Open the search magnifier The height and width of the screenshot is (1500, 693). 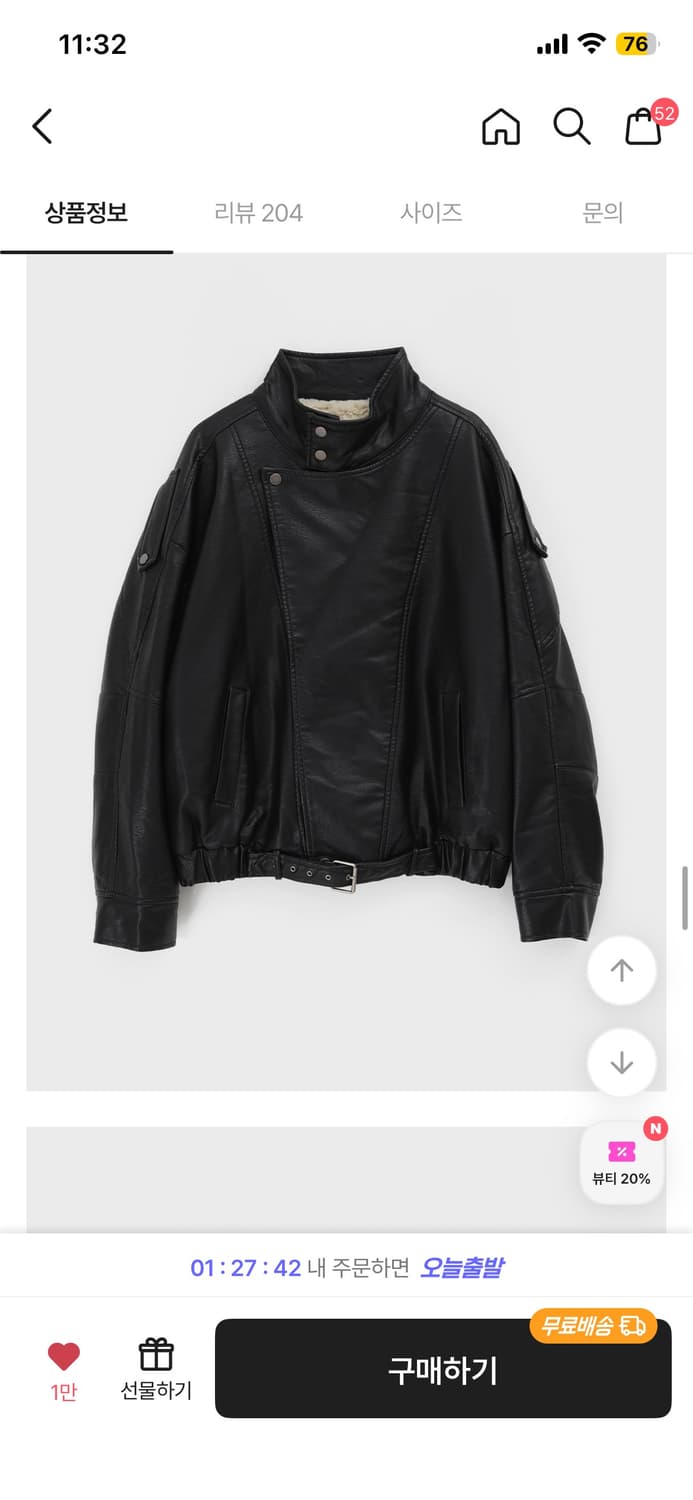[572, 127]
